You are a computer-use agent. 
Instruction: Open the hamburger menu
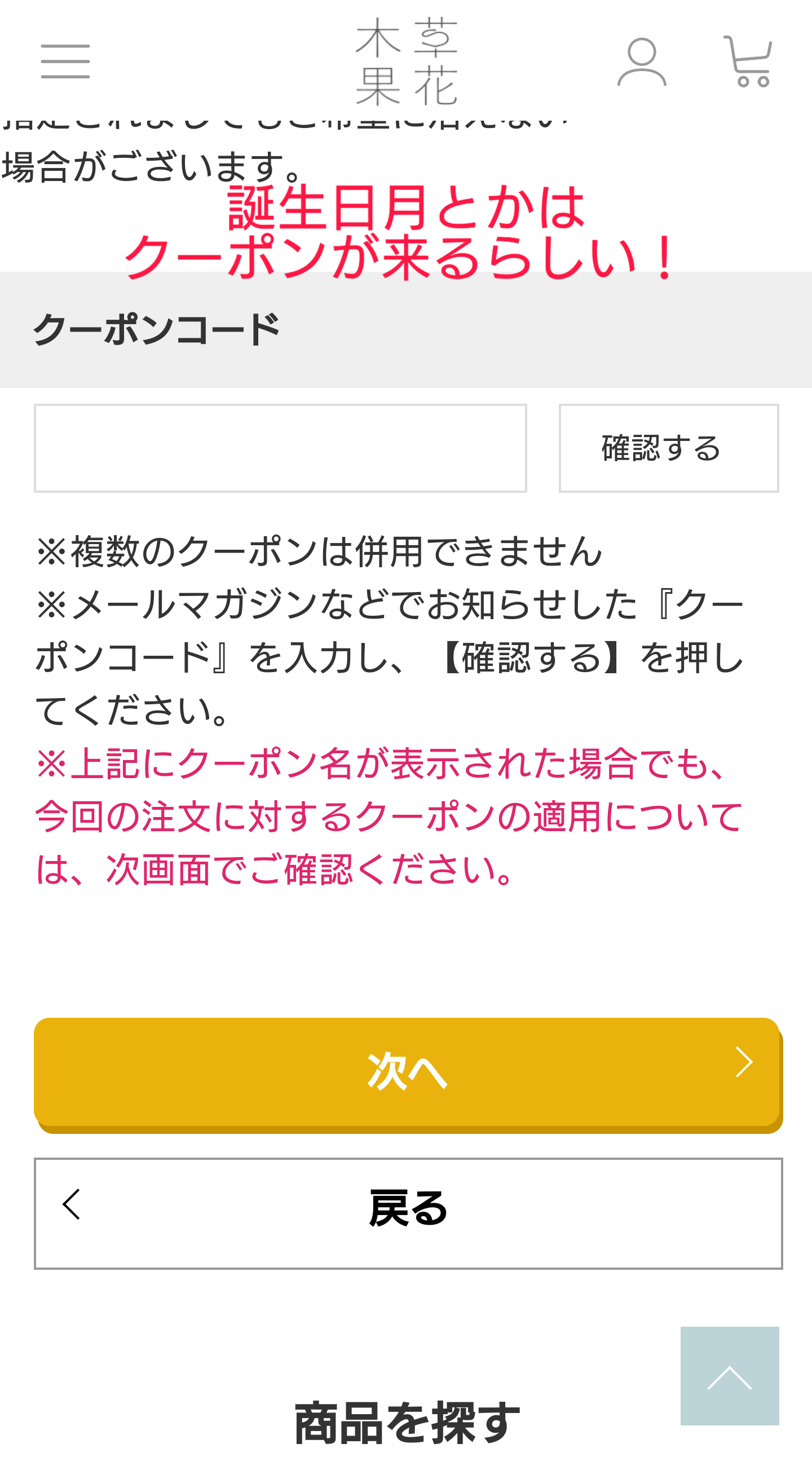(65, 61)
